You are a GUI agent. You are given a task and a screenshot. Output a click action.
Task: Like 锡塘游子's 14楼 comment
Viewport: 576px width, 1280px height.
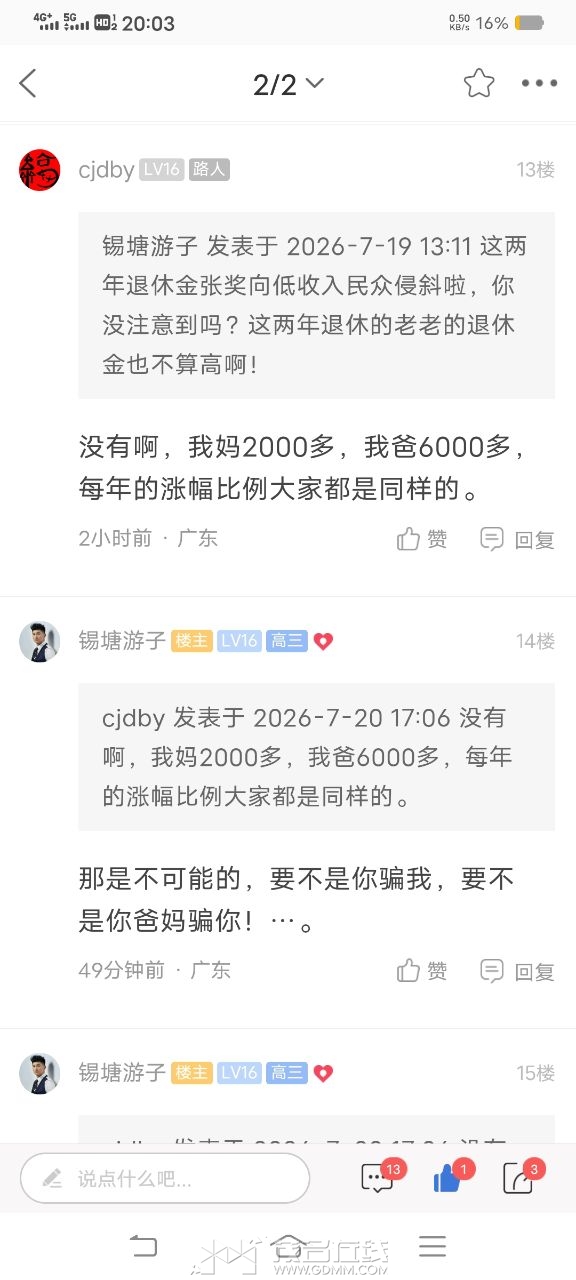click(422, 970)
